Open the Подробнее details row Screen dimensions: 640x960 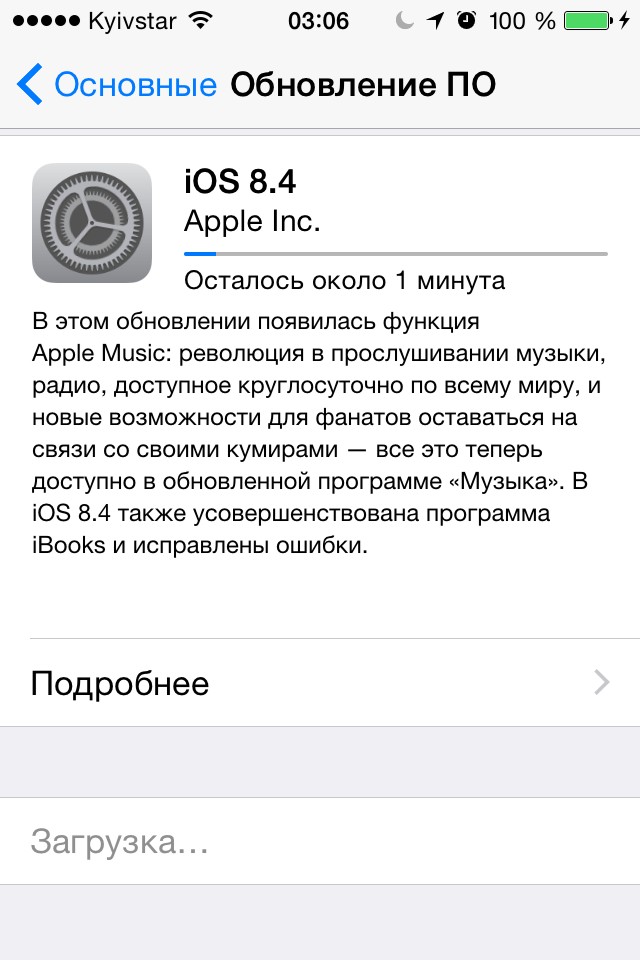(x=320, y=683)
